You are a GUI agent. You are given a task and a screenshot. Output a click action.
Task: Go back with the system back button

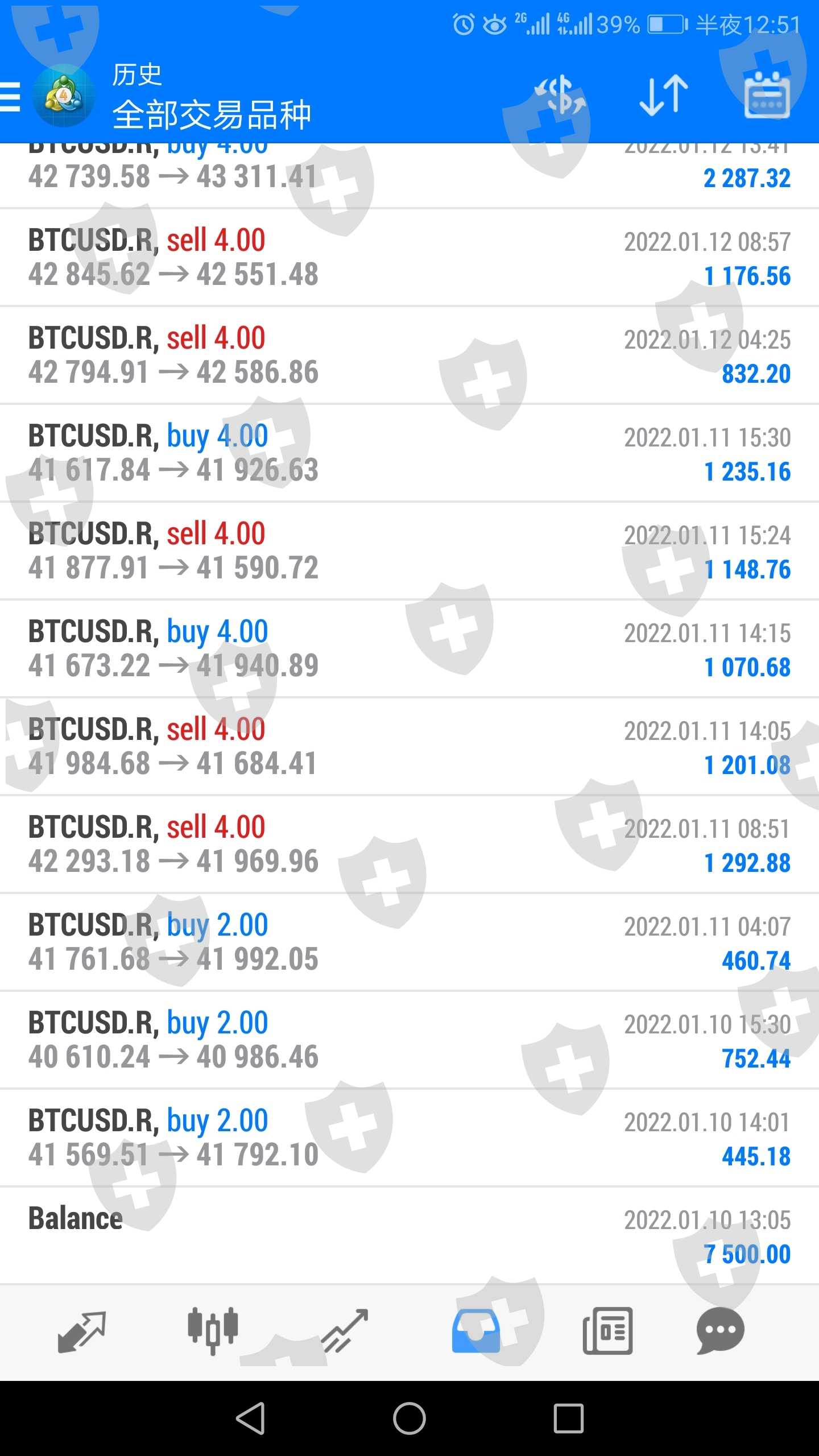pos(250,1418)
